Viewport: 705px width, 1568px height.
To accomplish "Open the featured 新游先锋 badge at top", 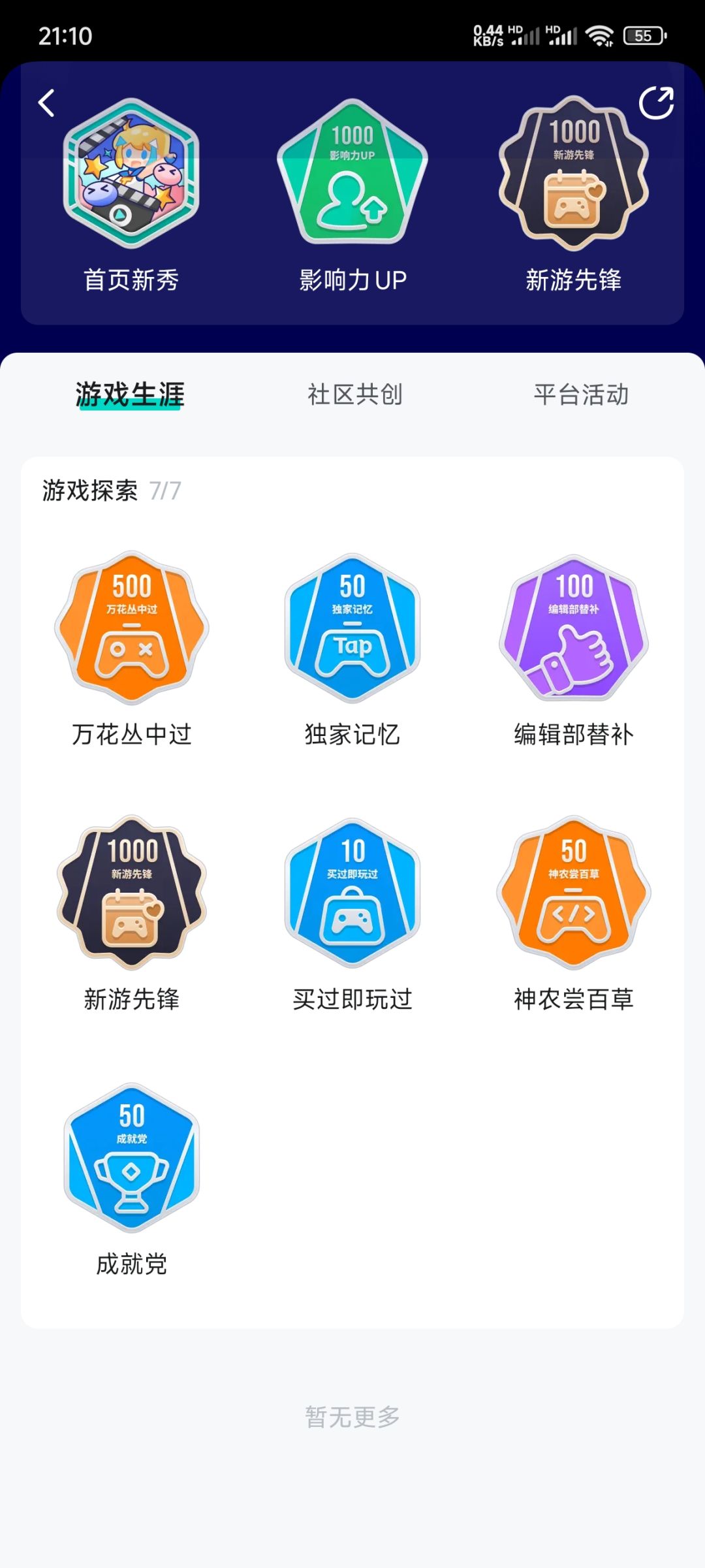I will [x=573, y=176].
